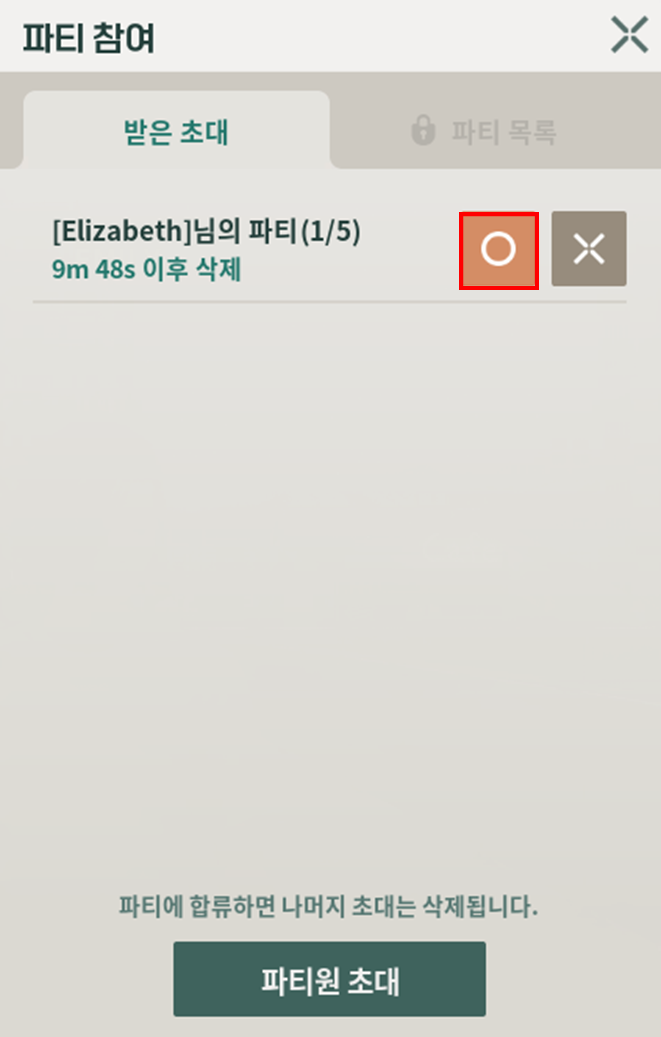
Task: Tap the 파티원 초대 button
Action: [x=330, y=979]
